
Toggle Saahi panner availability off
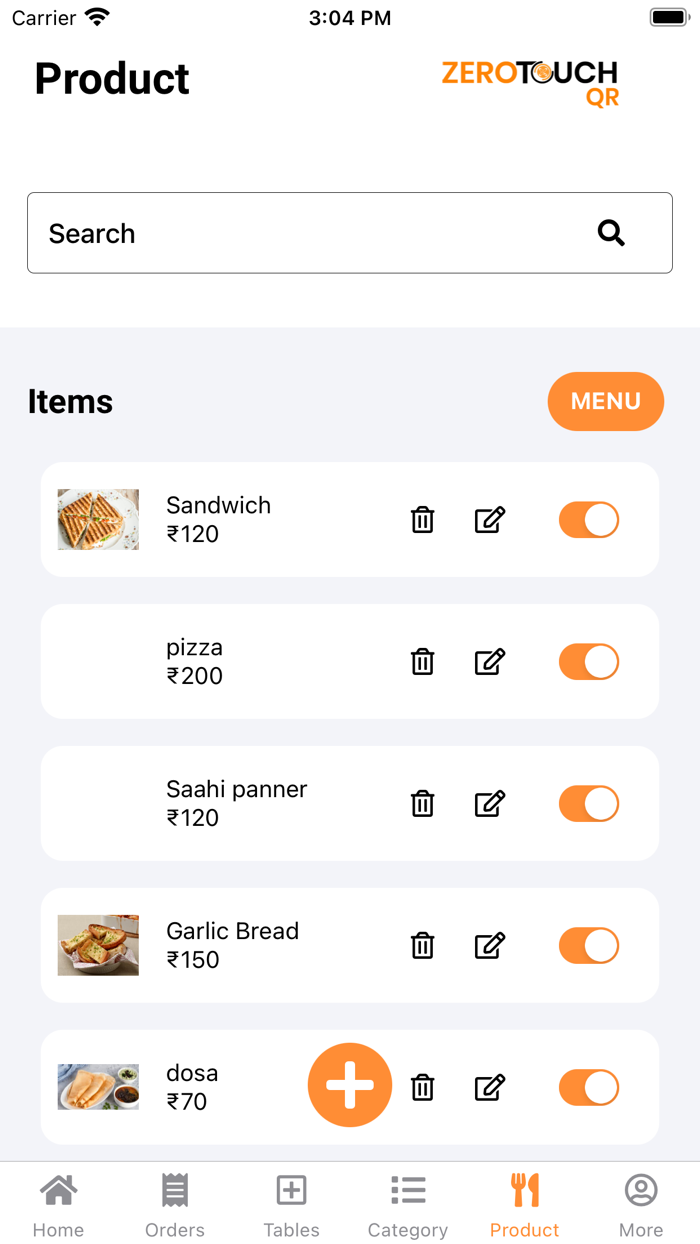589,804
